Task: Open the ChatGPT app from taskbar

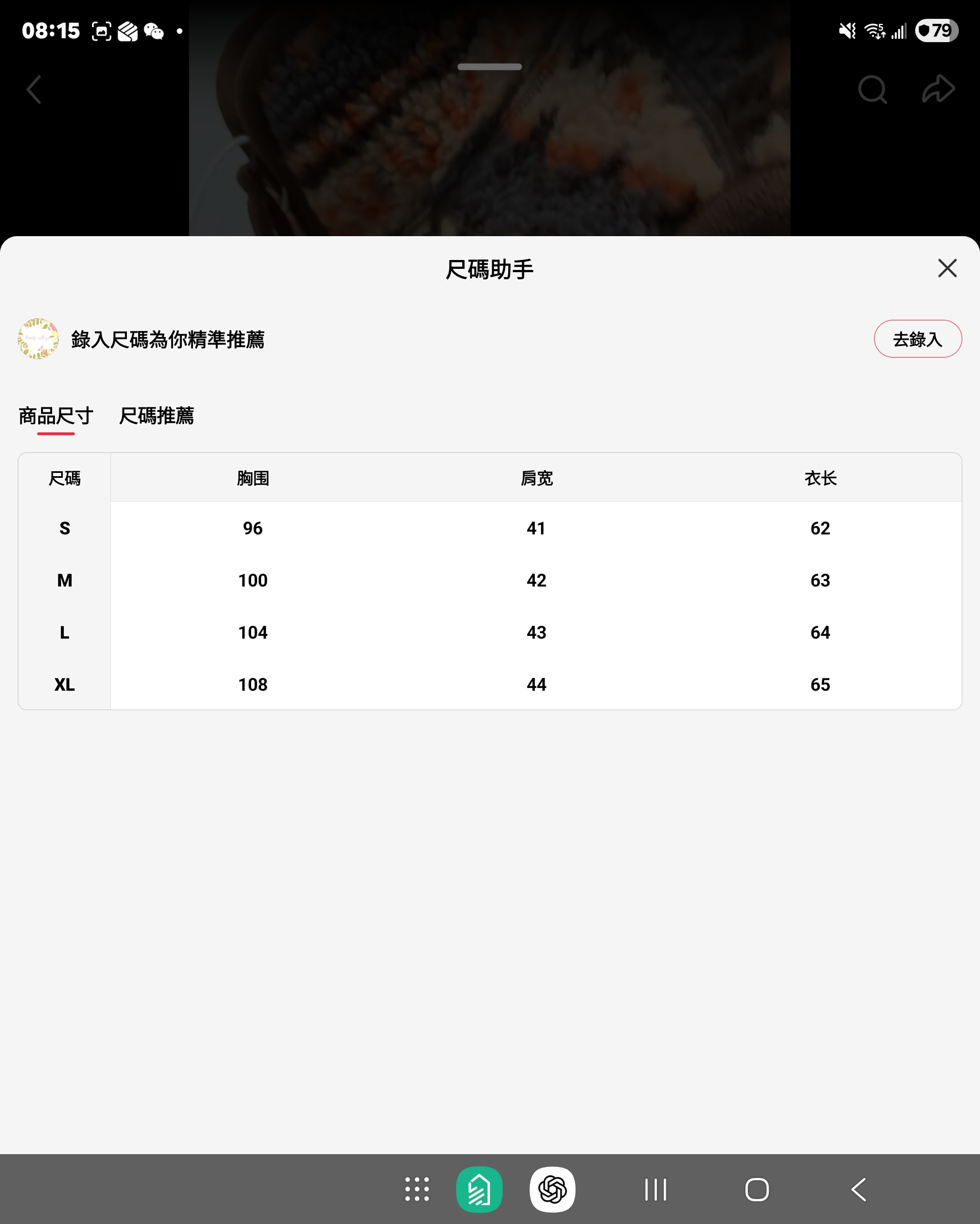Action: [x=553, y=1190]
